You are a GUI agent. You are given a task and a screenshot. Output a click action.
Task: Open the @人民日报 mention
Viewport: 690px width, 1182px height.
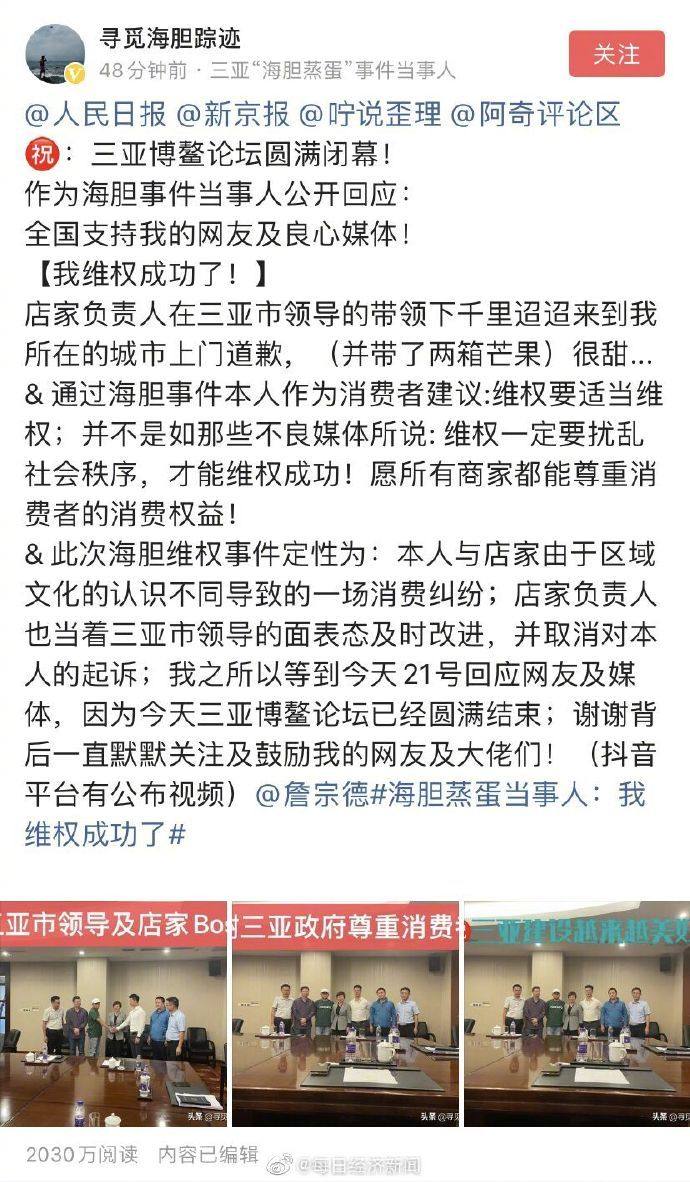click(95, 114)
